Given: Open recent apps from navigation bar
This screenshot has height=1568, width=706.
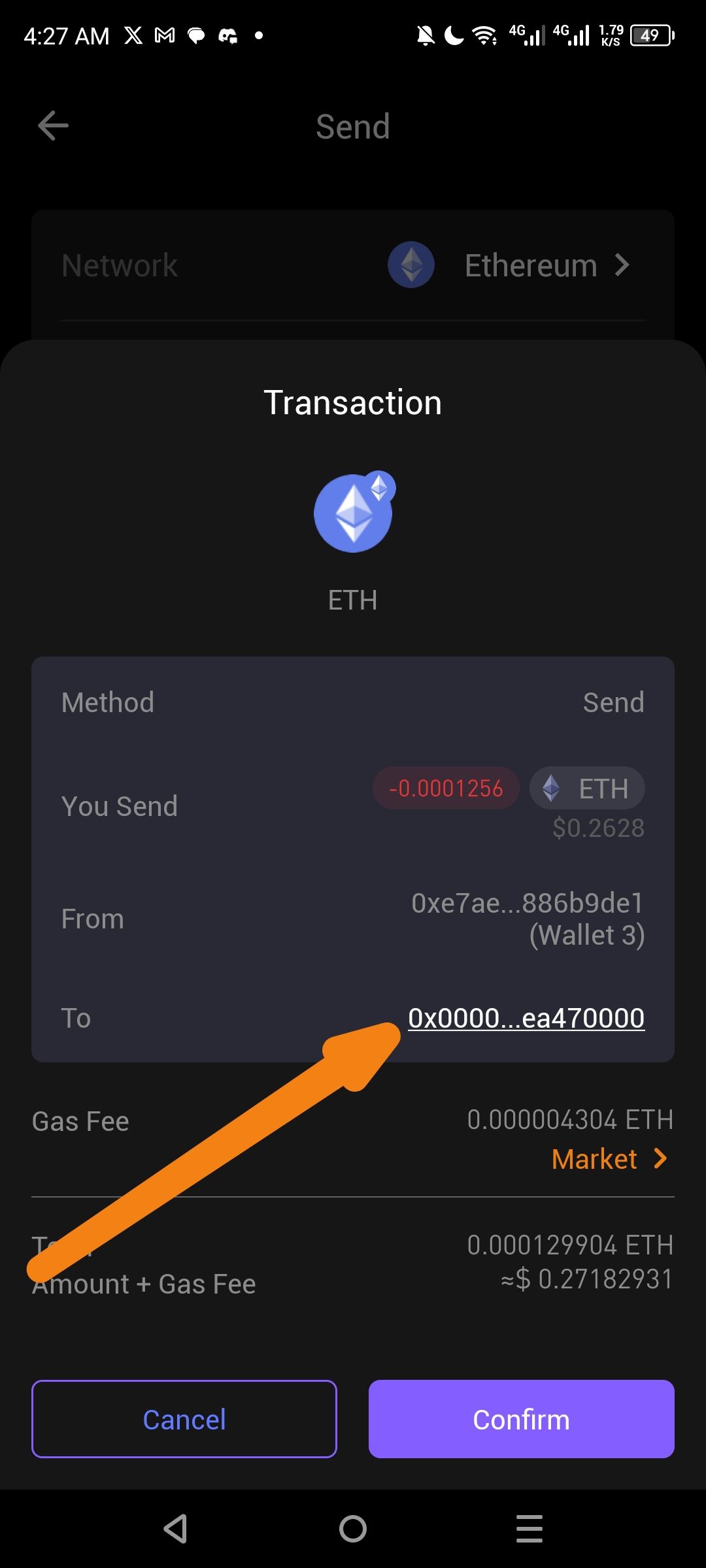Looking at the screenshot, I should (x=529, y=1529).
